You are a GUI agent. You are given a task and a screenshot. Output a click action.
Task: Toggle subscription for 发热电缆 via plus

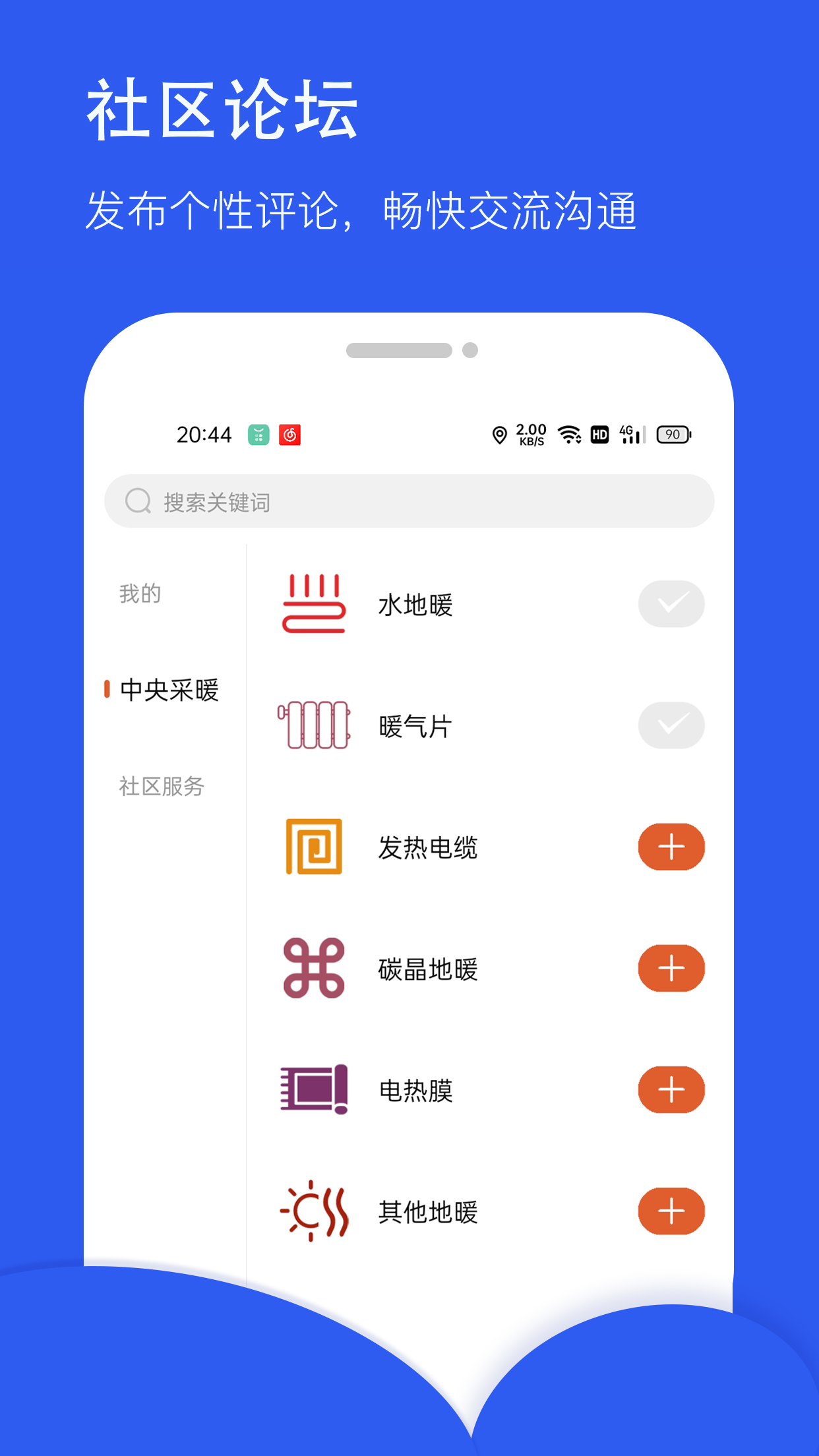pyautogui.click(x=671, y=847)
